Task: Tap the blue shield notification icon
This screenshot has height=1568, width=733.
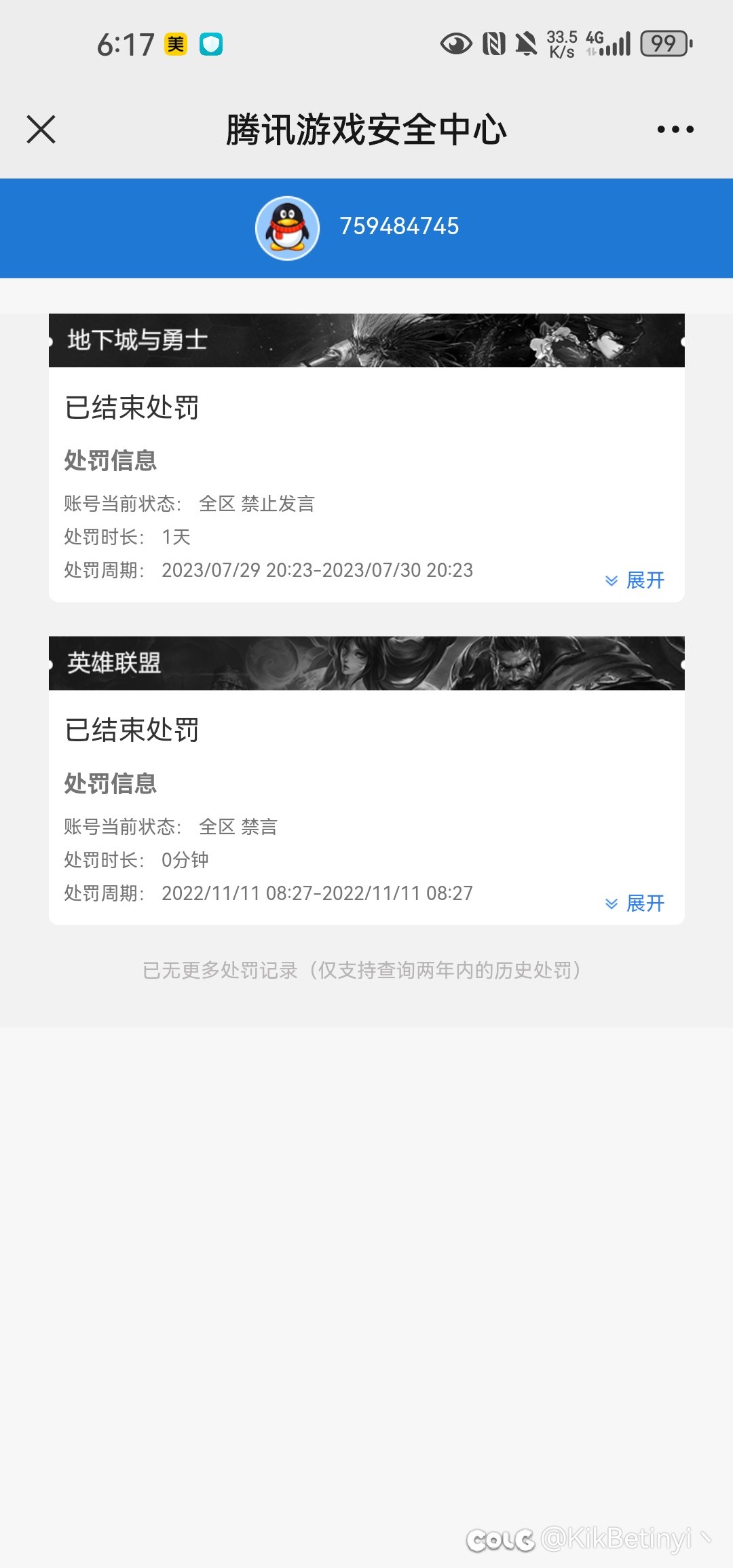Action: [x=213, y=43]
